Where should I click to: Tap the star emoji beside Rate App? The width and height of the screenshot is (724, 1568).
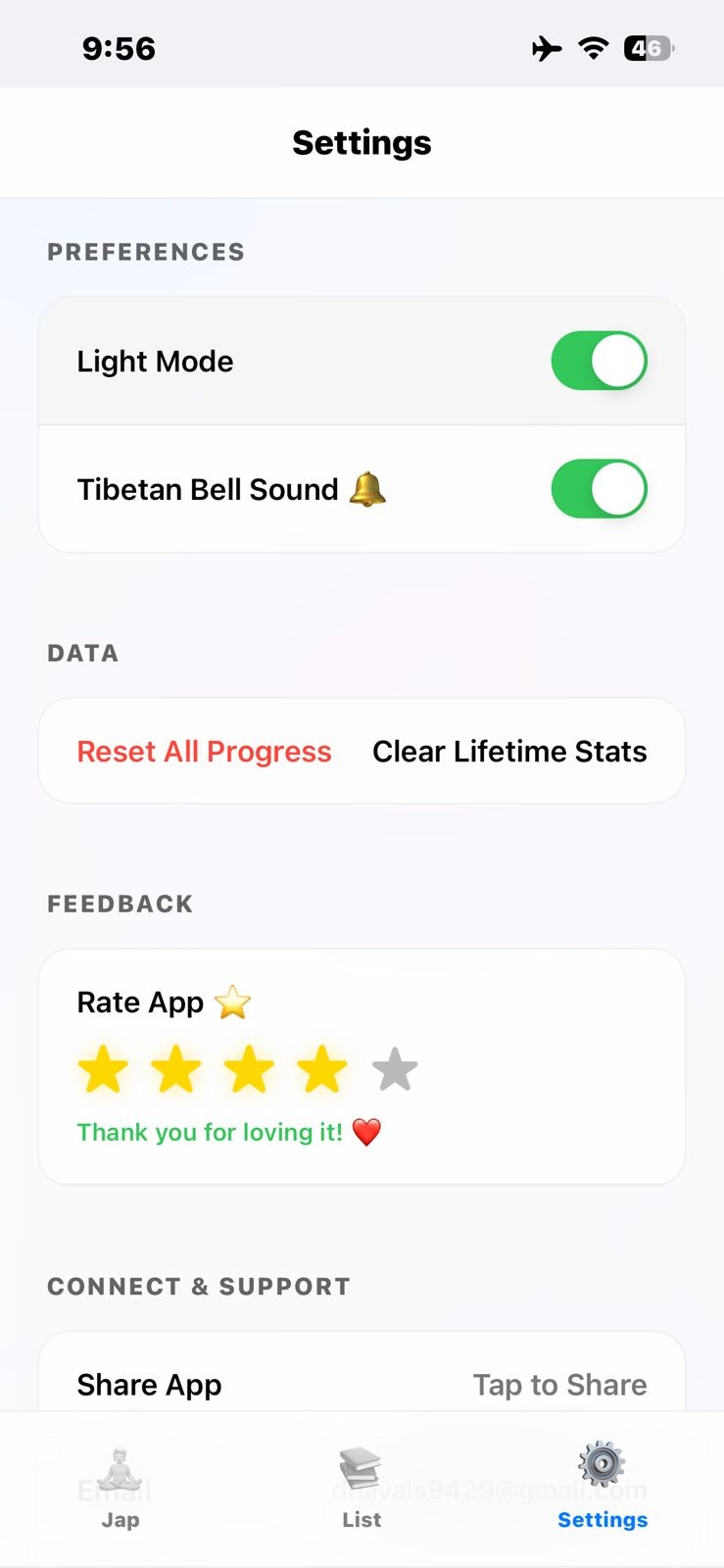[x=231, y=1002]
